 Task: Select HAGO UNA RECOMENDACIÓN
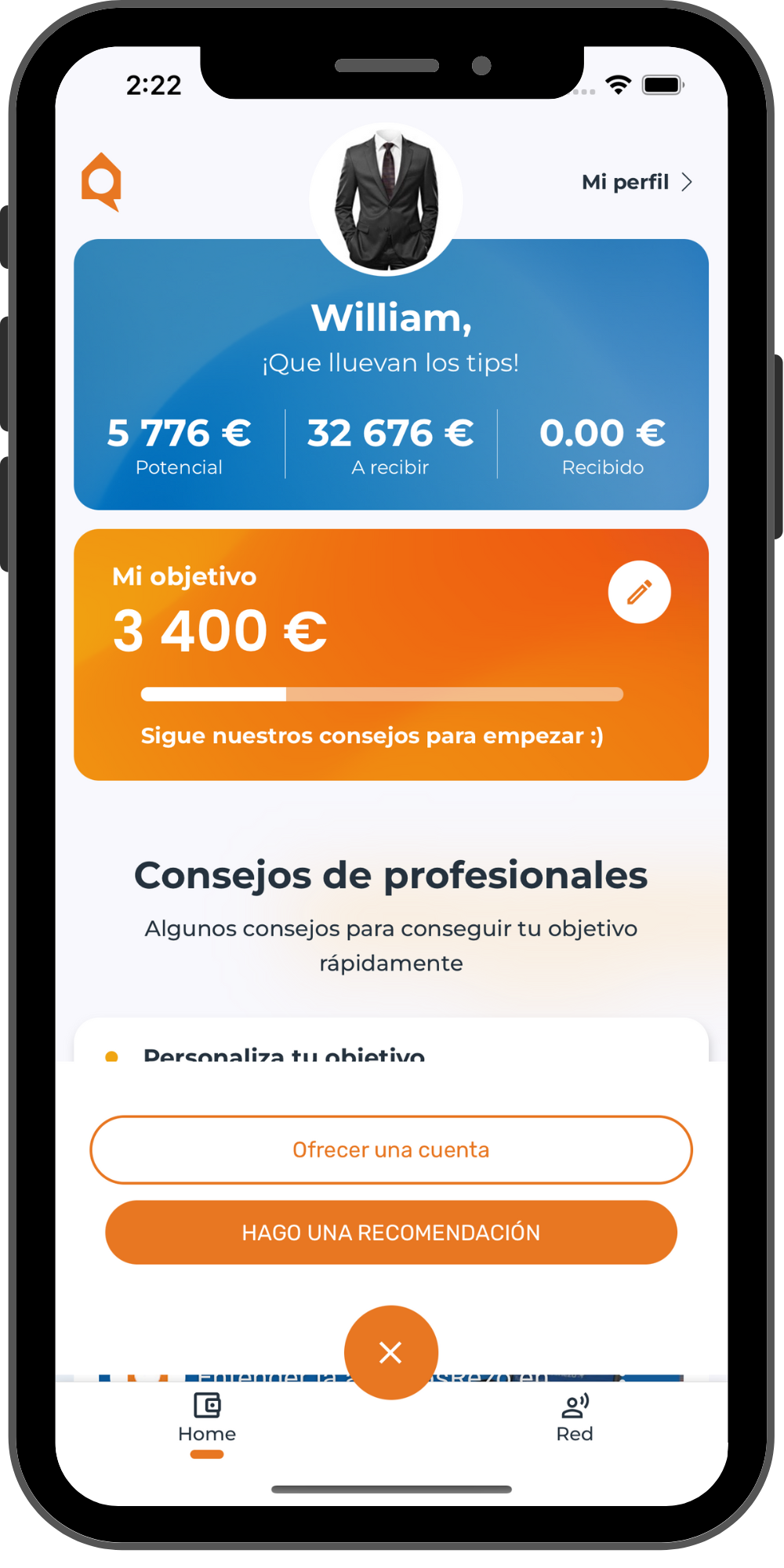[391, 1232]
